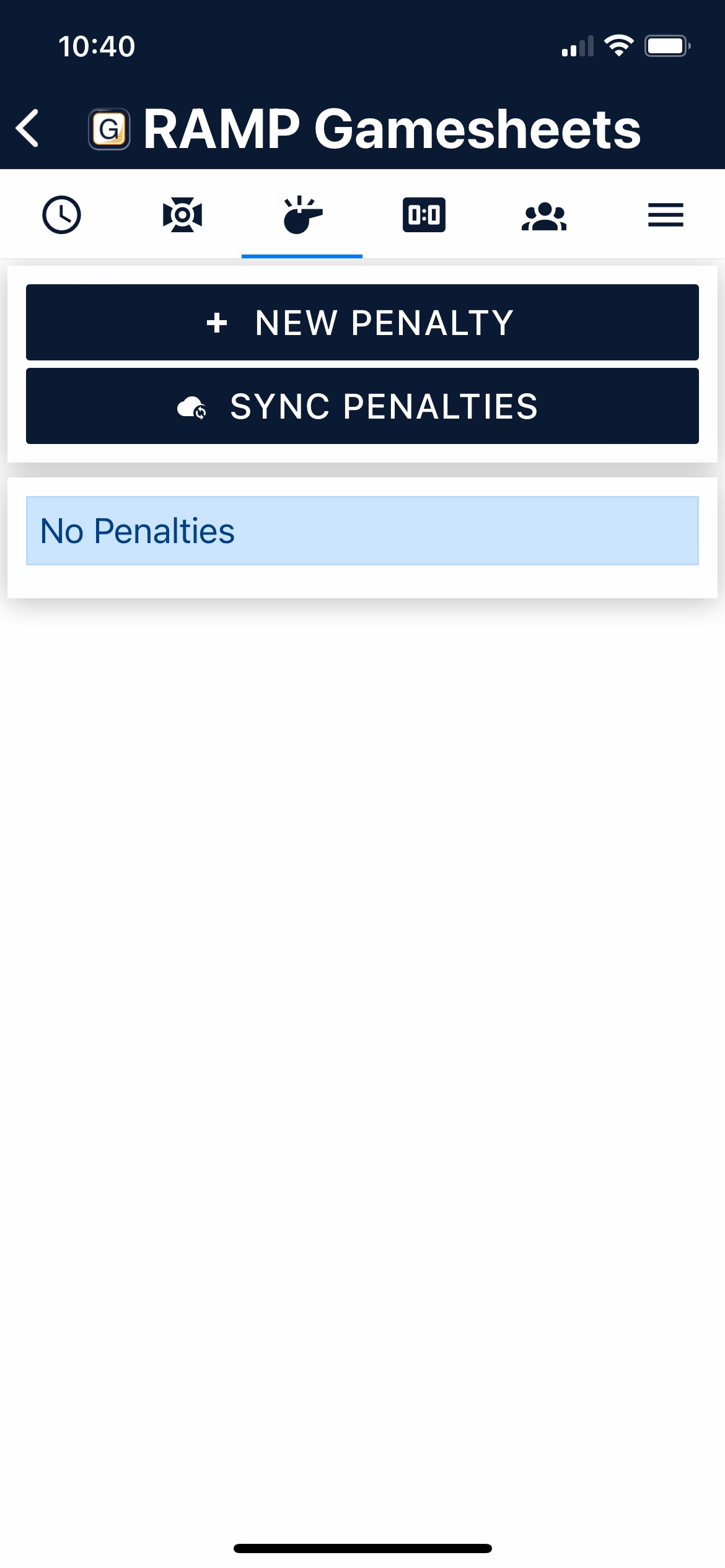The height and width of the screenshot is (1568, 725).
Task: Open the hamburger menu tab
Action: [x=666, y=215]
